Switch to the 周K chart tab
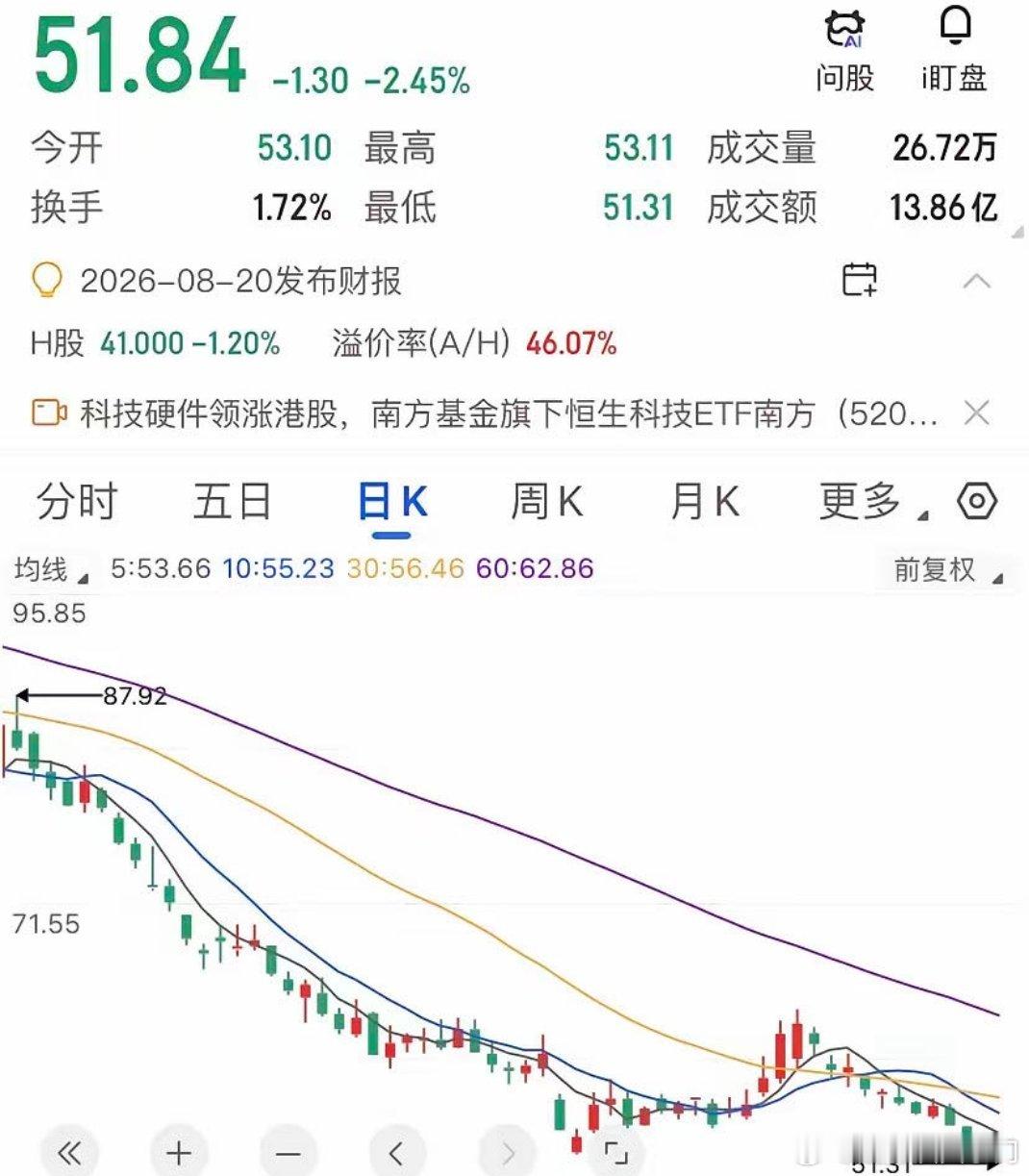This screenshot has width=1029, height=1176. [x=546, y=501]
